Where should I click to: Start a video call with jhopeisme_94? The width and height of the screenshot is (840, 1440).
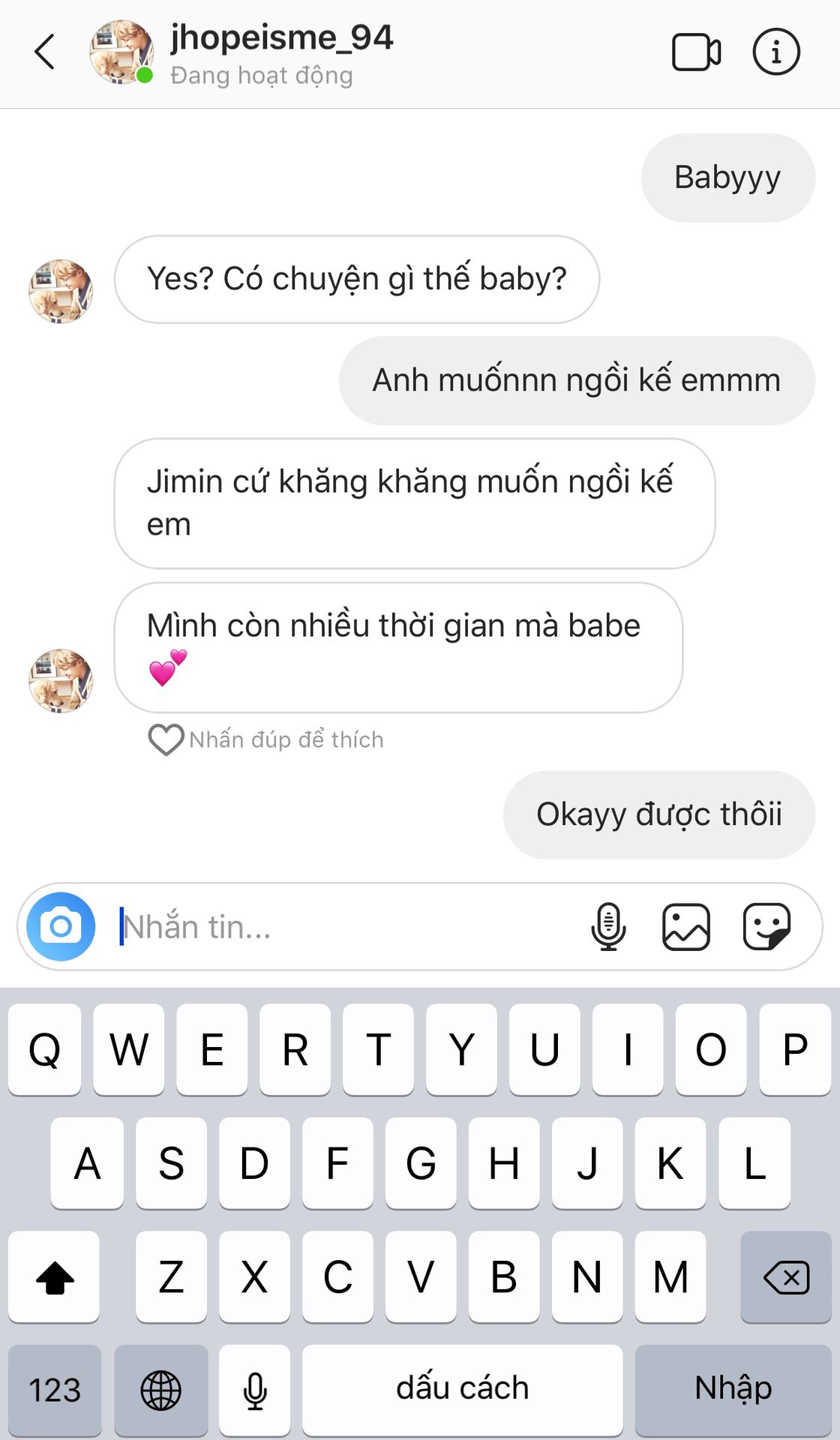[x=696, y=52]
